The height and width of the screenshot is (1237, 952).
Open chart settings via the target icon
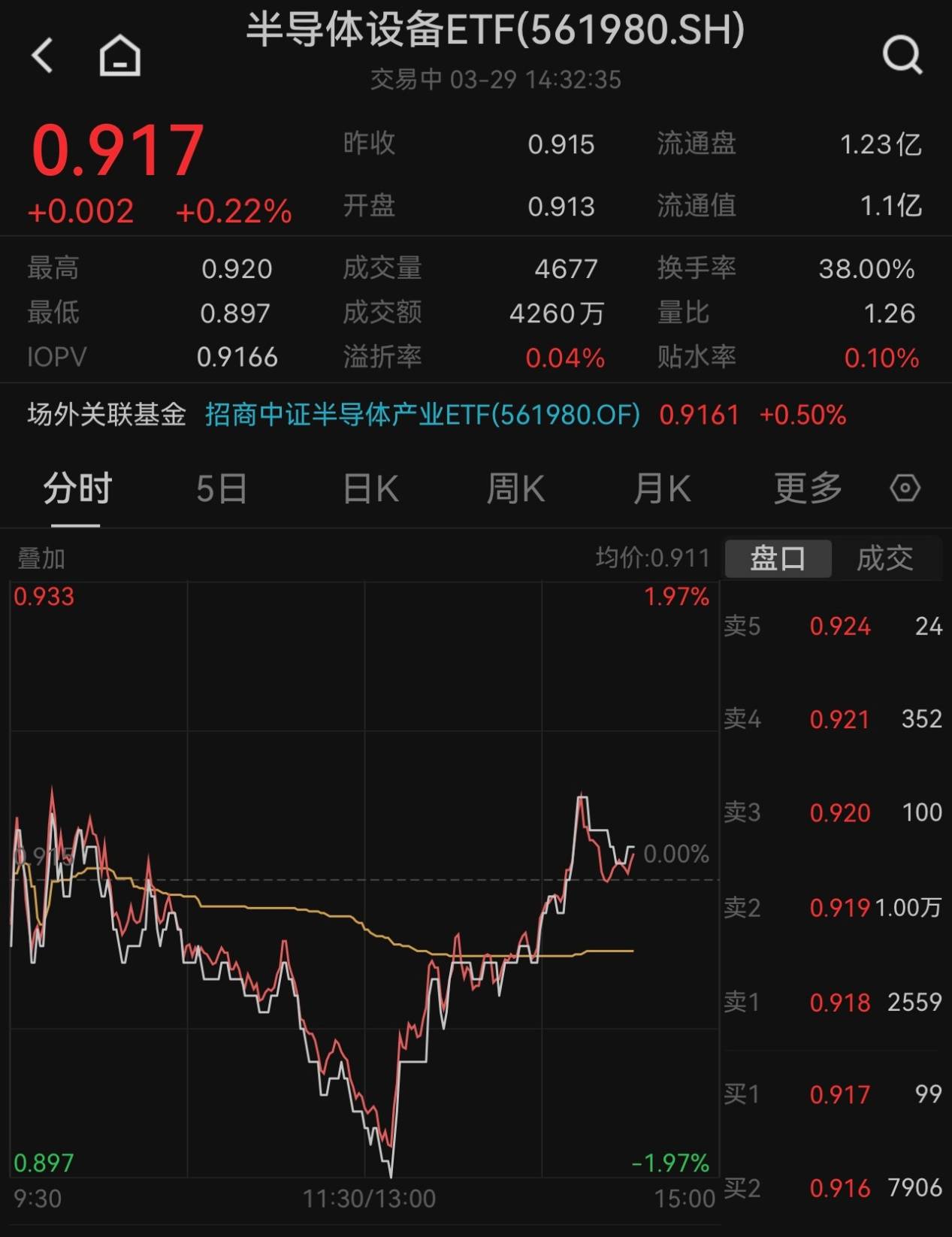(905, 488)
